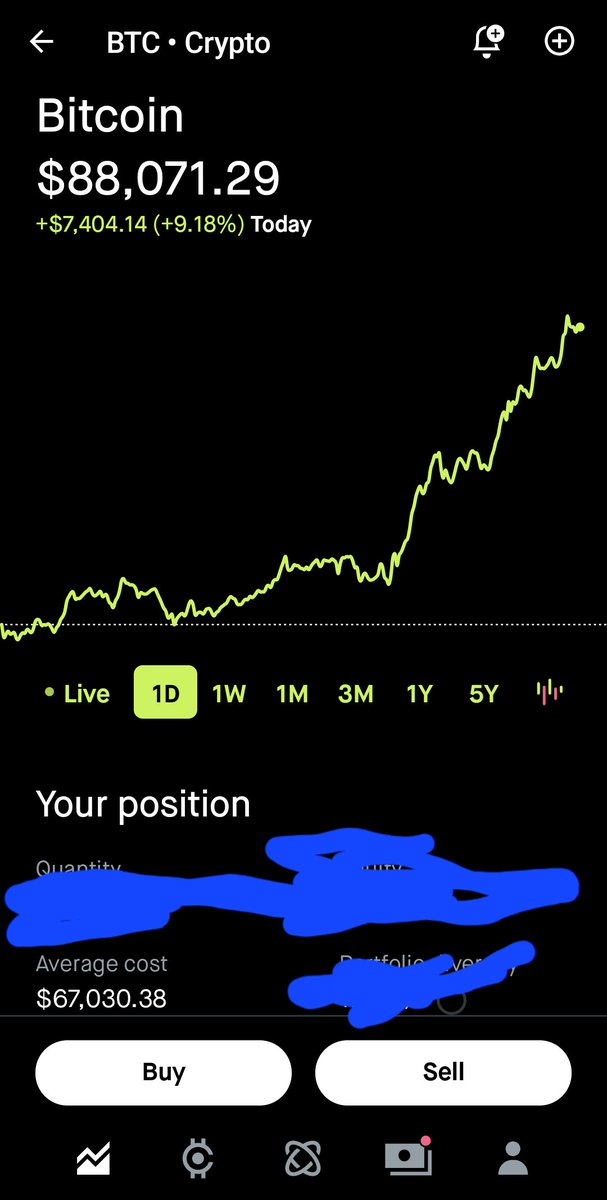This screenshot has height=1200, width=607.
Task: Tap the Buy button
Action: [164, 1072]
